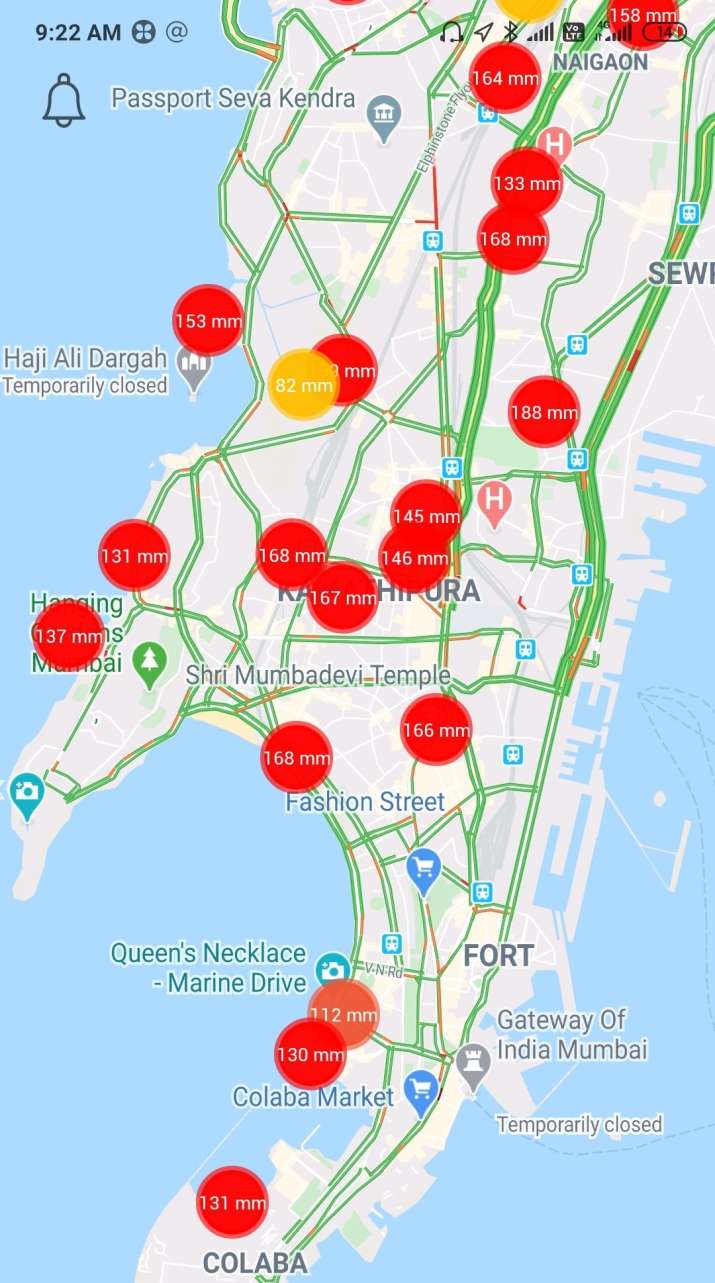Open the 164 mm rainfall marker
Image resolution: width=715 pixels, height=1283 pixels.
pos(505,78)
